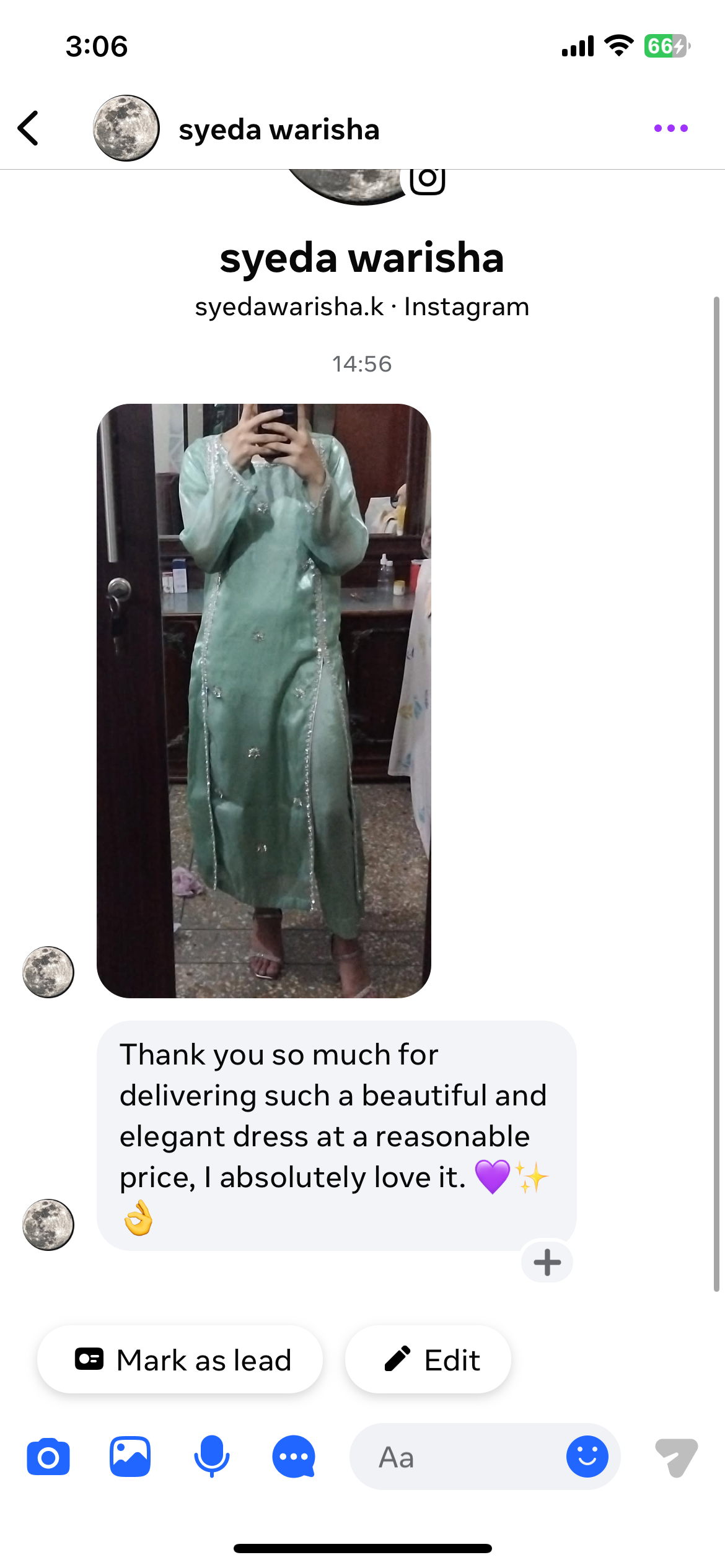Screen dimensions: 725x1568
Task: Open syeda warisha's profile from header
Action: 278,129
